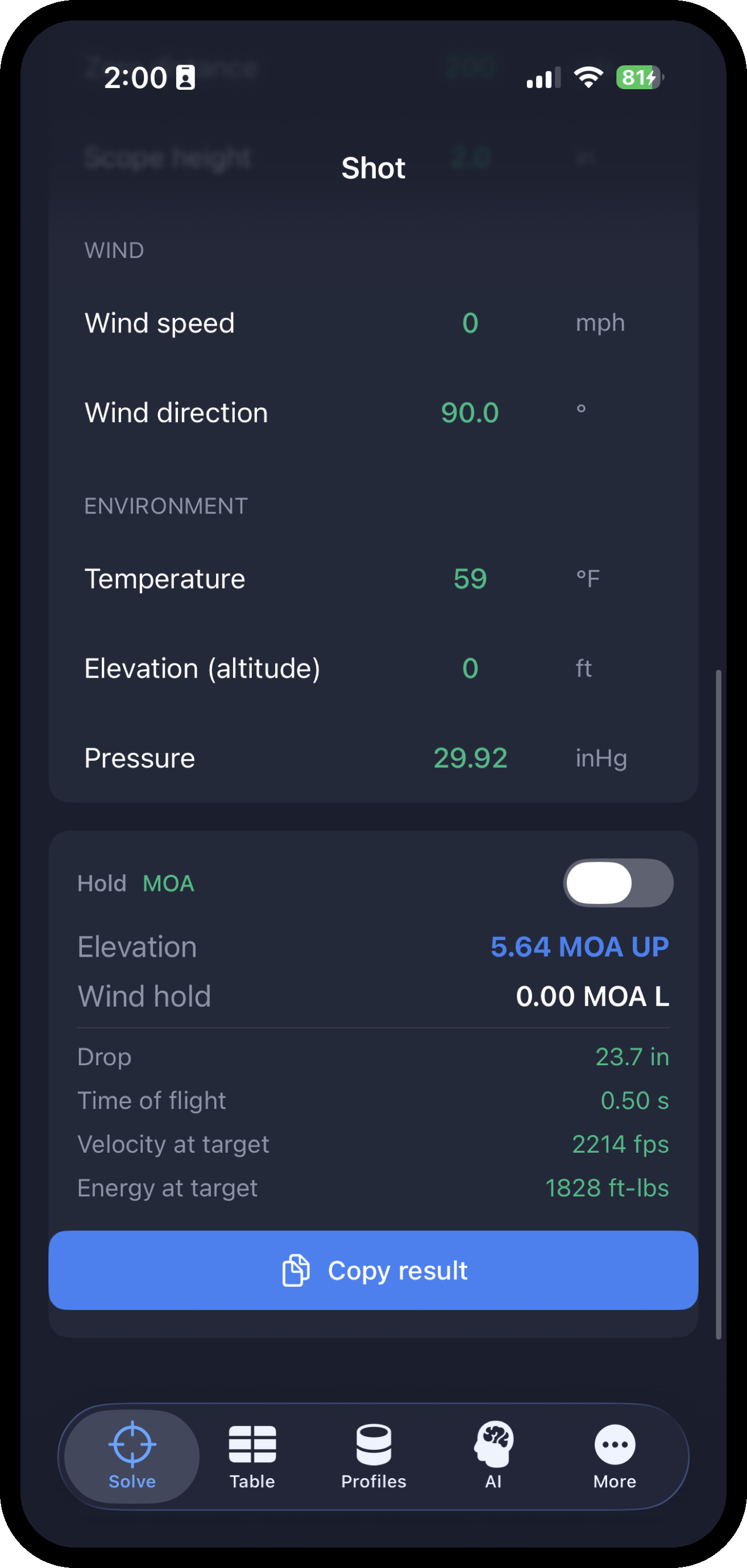Screen dimensions: 747x1568
Task: Edit the Elevation (altitude) field
Action: coord(470,668)
